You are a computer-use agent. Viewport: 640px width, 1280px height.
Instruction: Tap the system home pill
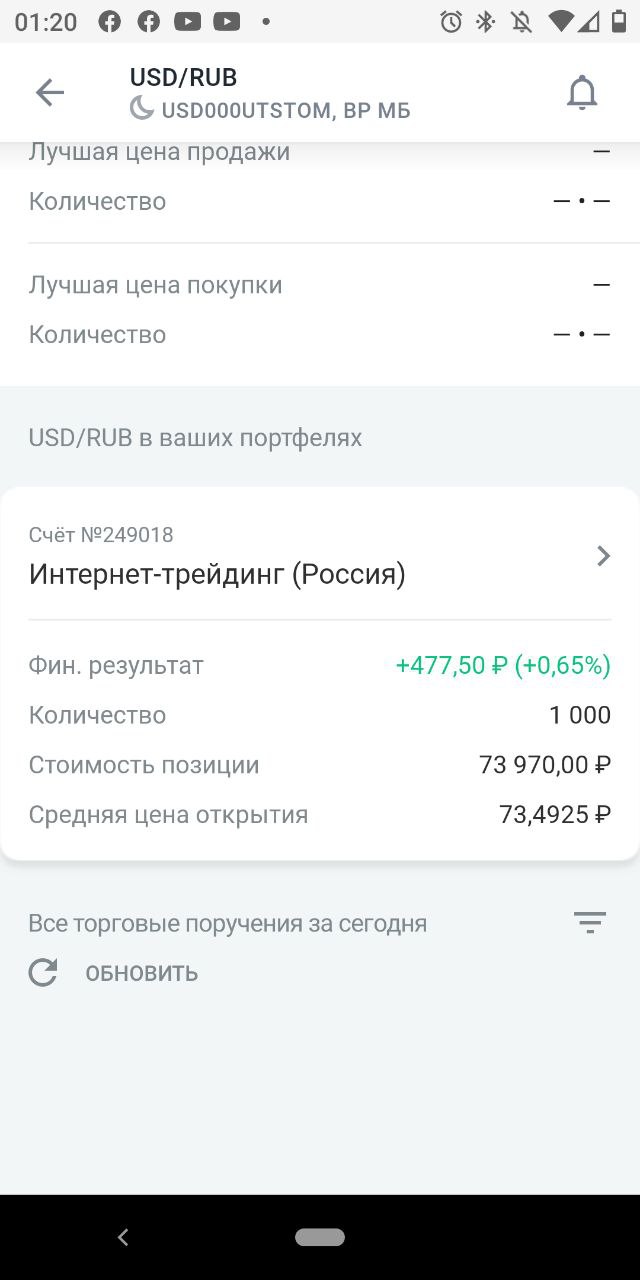coord(320,1238)
